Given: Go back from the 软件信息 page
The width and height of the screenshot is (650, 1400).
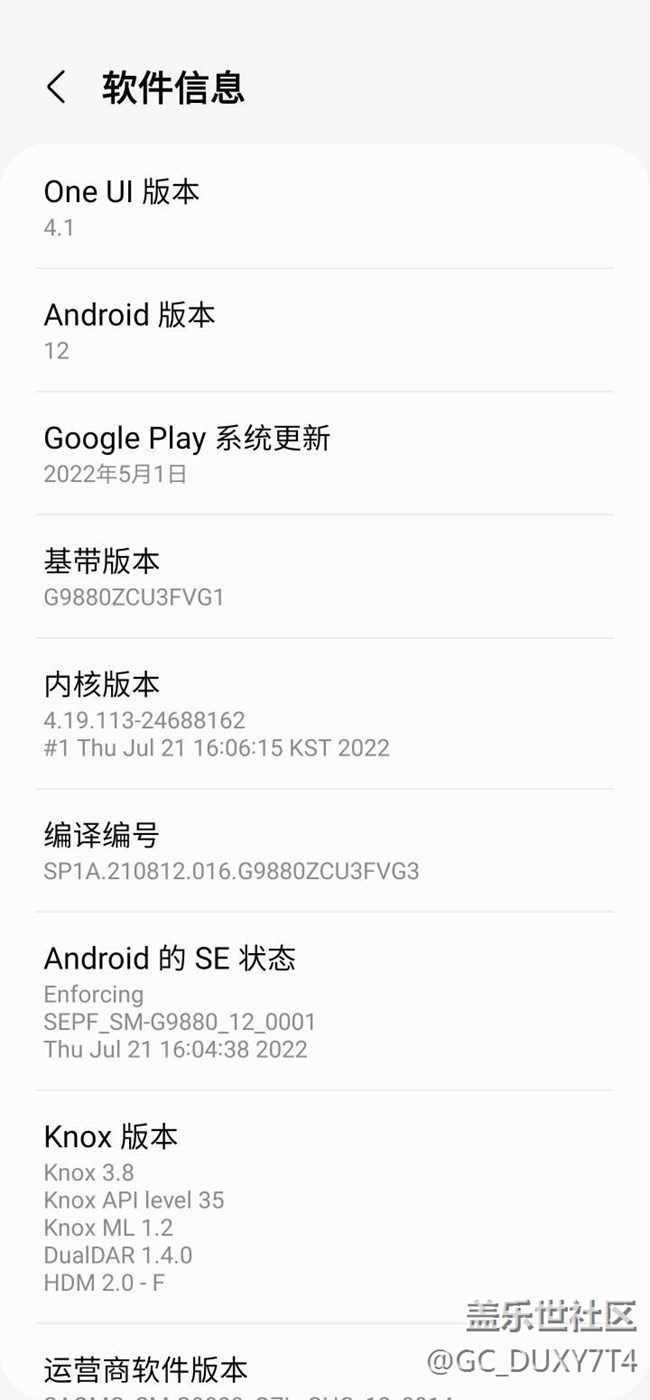Looking at the screenshot, I should [57, 88].
